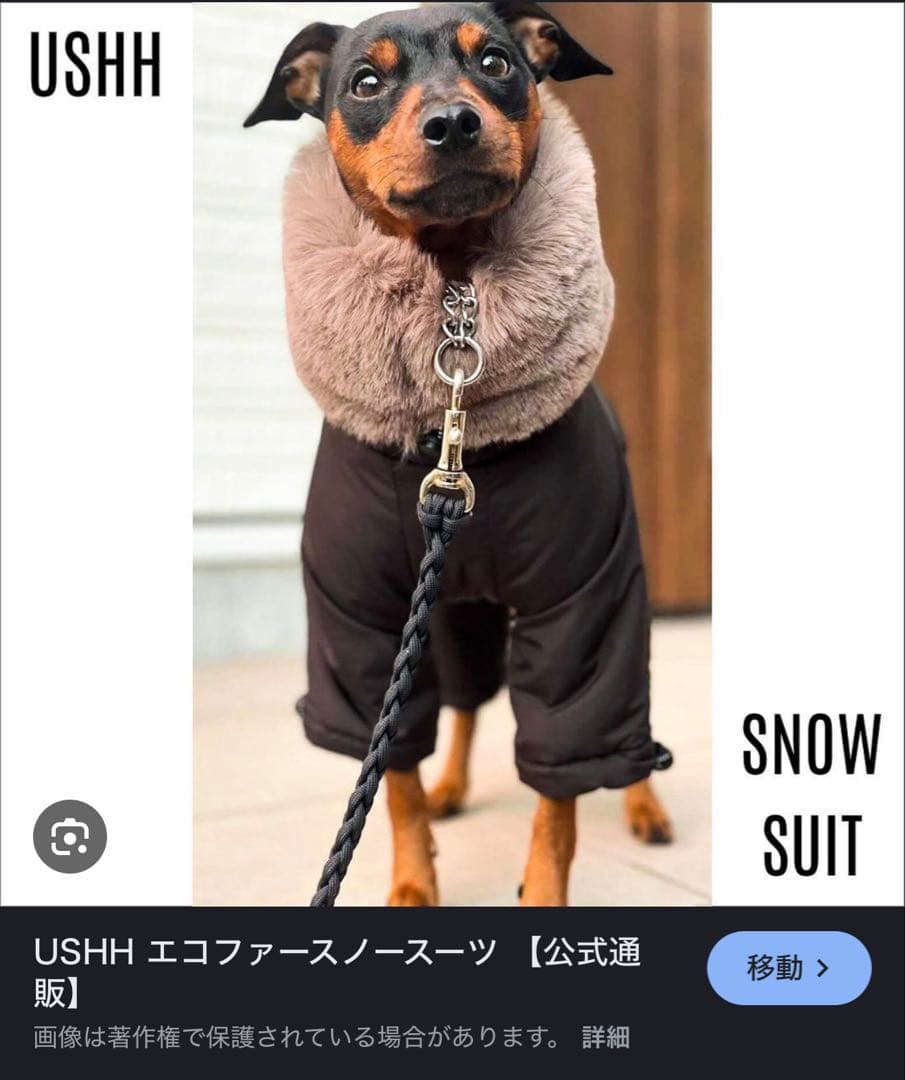
Task: Tap the 移動 button to visit the site
Action: pyautogui.click(x=788, y=967)
